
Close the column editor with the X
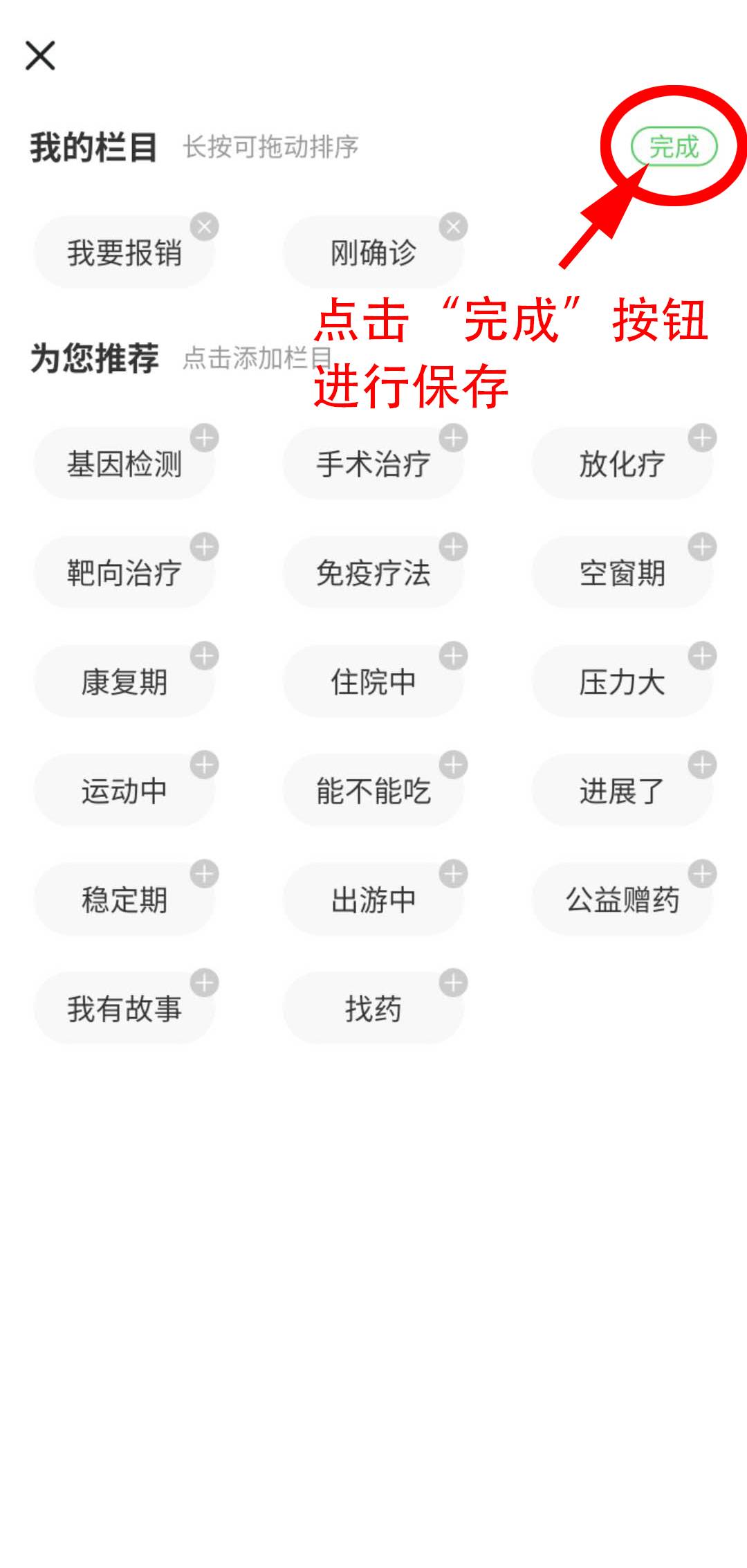pyautogui.click(x=40, y=55)
